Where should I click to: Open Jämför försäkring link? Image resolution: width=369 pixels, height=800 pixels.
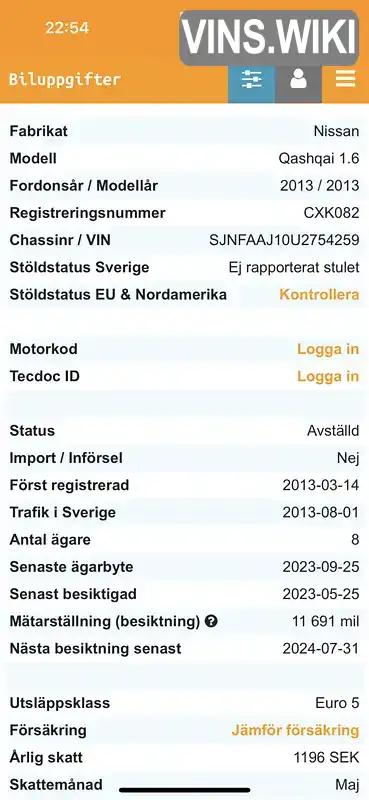coord(296,730)
